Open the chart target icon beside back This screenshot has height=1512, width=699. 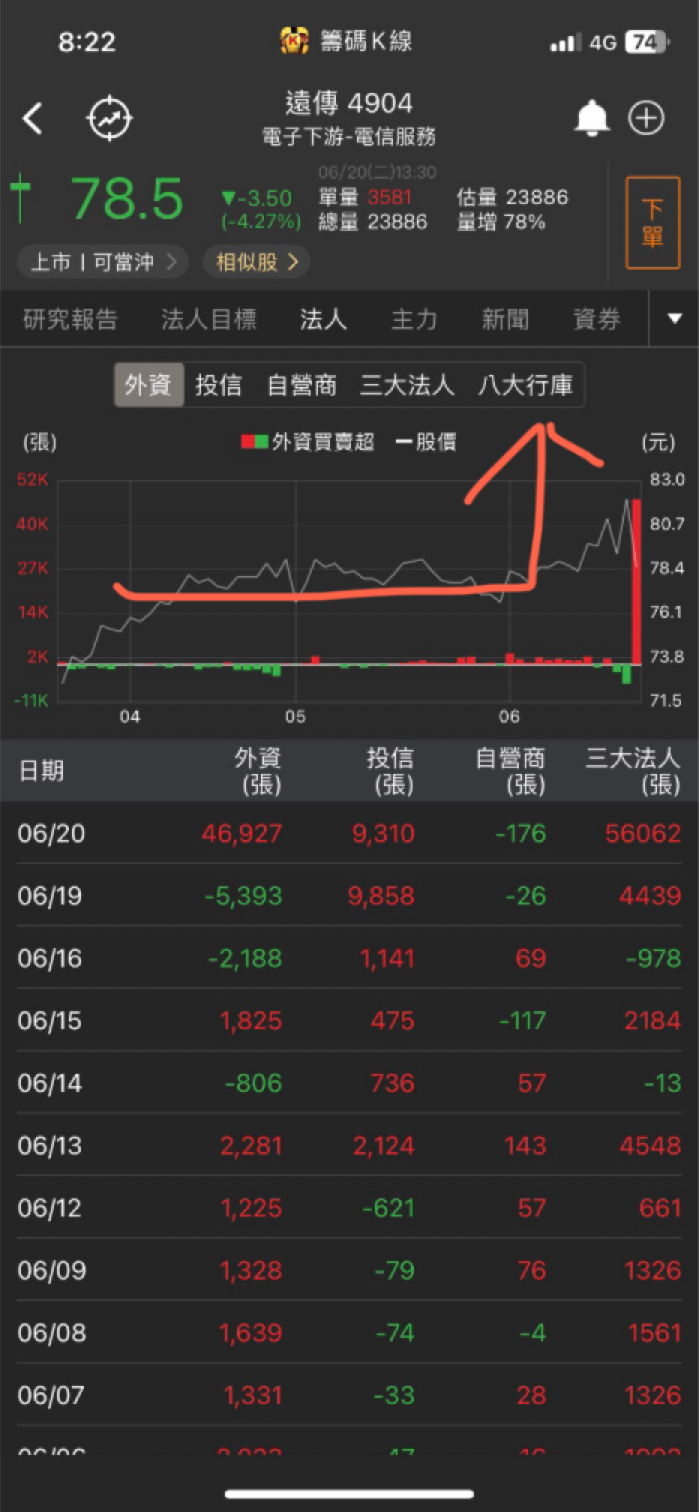109,119
